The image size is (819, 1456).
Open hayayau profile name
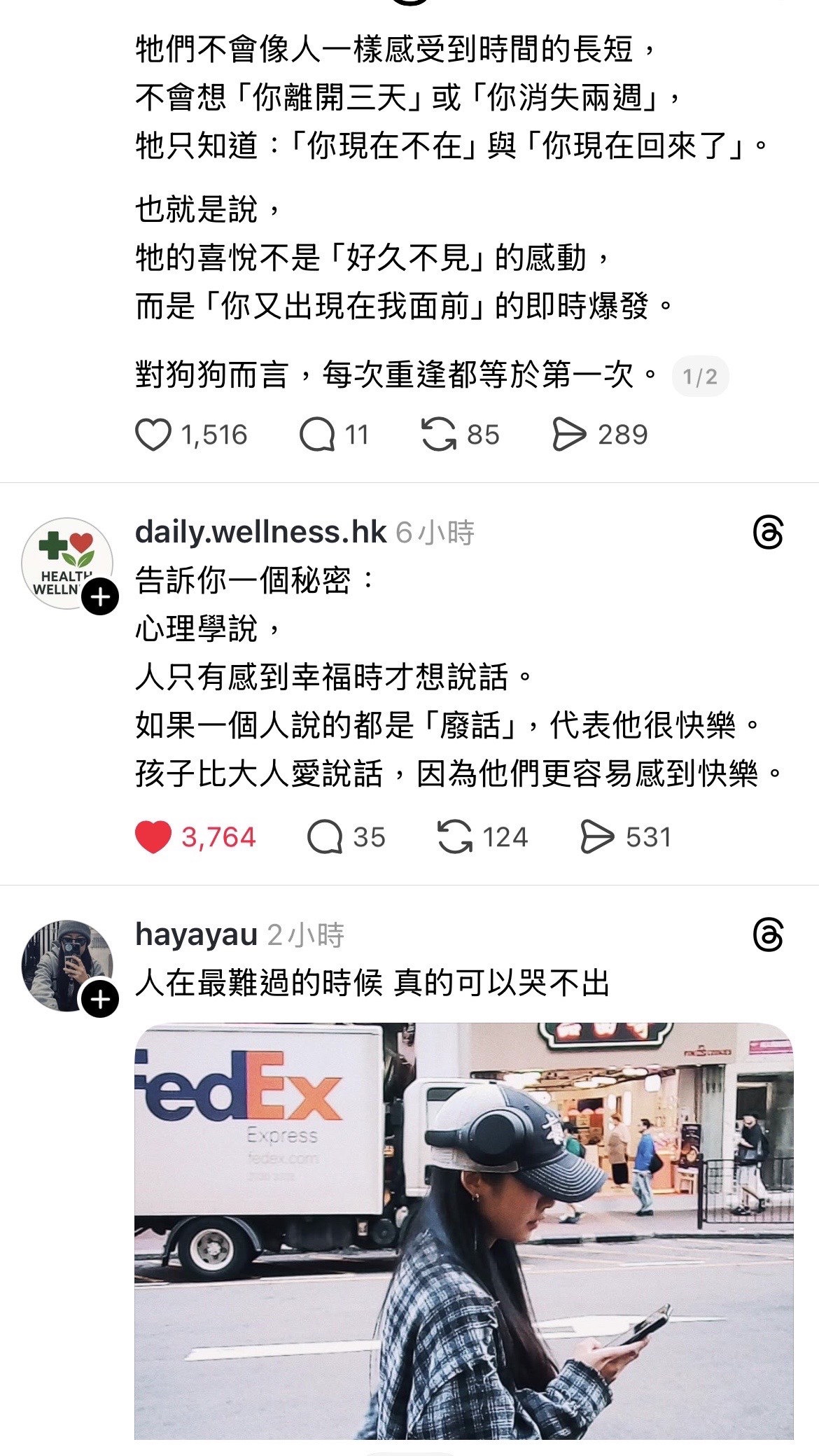click(x=197, y=935)
